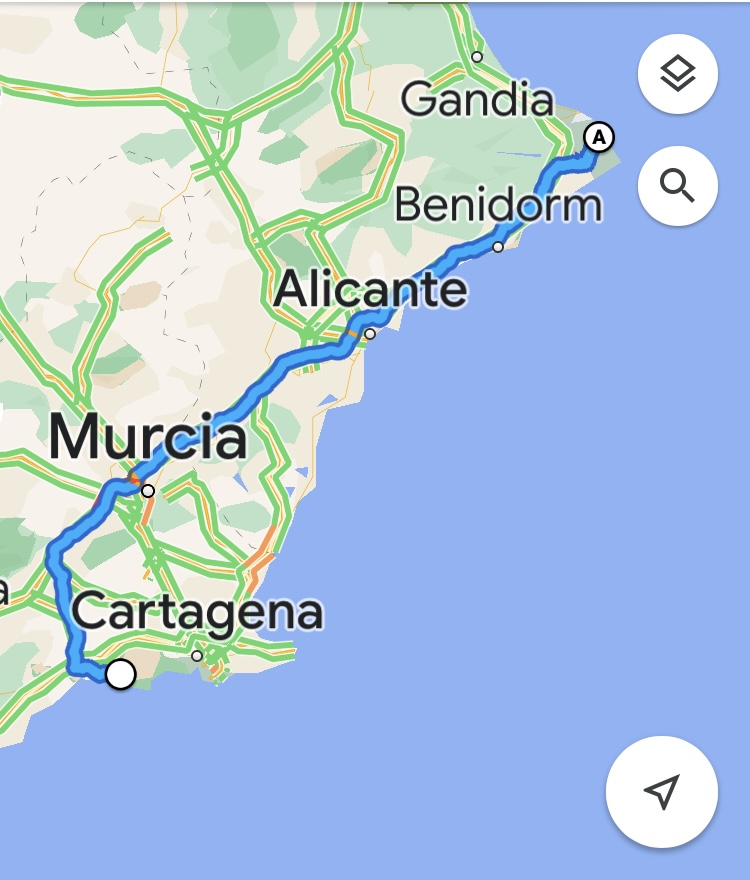Image resolution: width=750 pixels, height=880 pixels.
Task: Select the starting point marker A
Action: click(x=598, y=136)
